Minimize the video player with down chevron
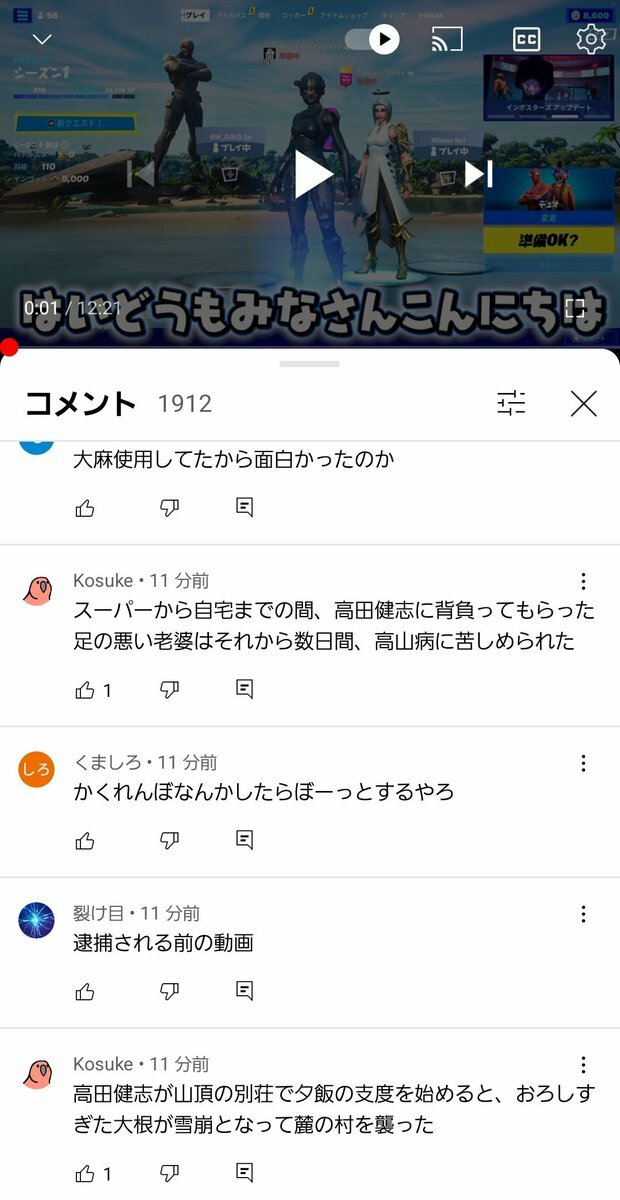The height and width of the screenshot is (1200, 620). [x=42, y=39]
